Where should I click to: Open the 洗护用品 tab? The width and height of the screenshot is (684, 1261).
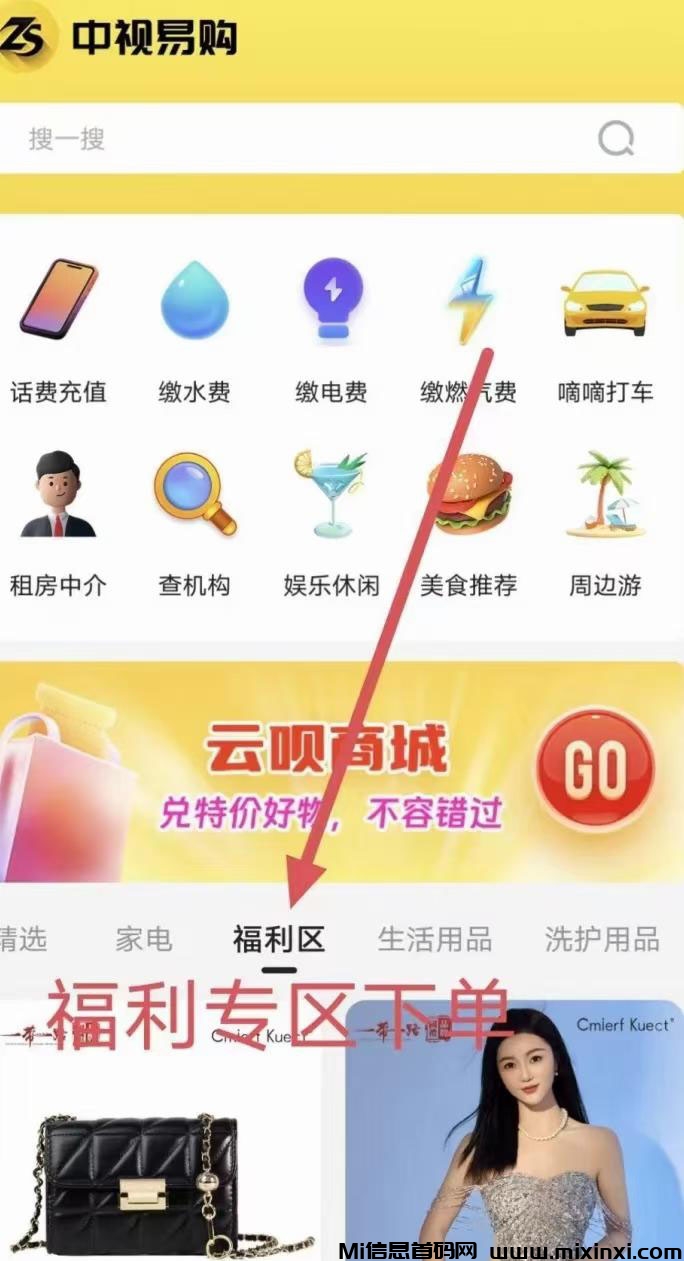click(x=602, y=940)
